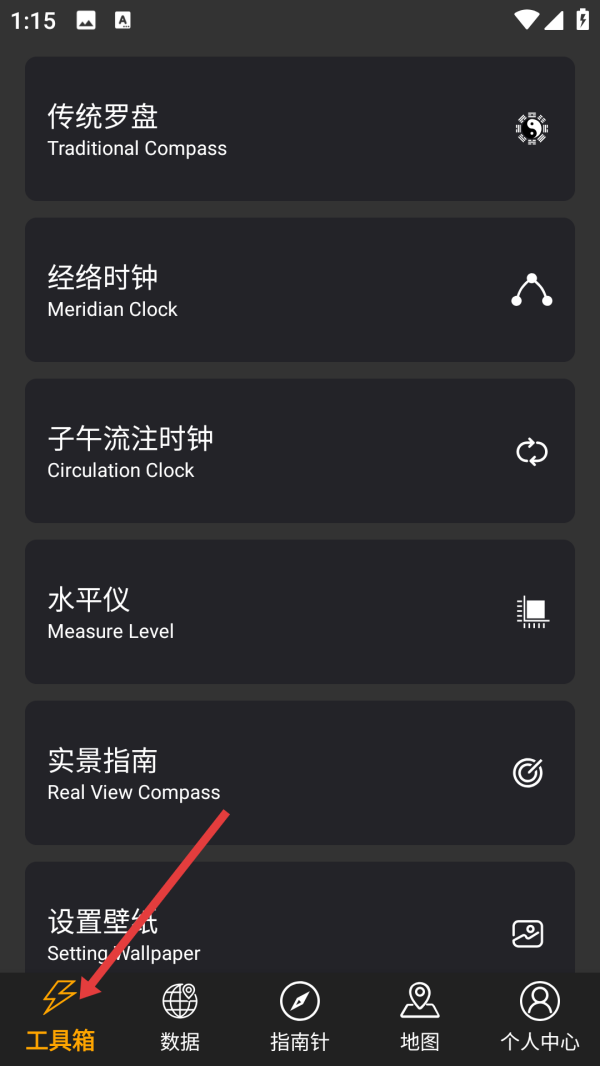Go to the 指南针 compass tab
600x1066 pixels.
click(x=300, y=1018)
